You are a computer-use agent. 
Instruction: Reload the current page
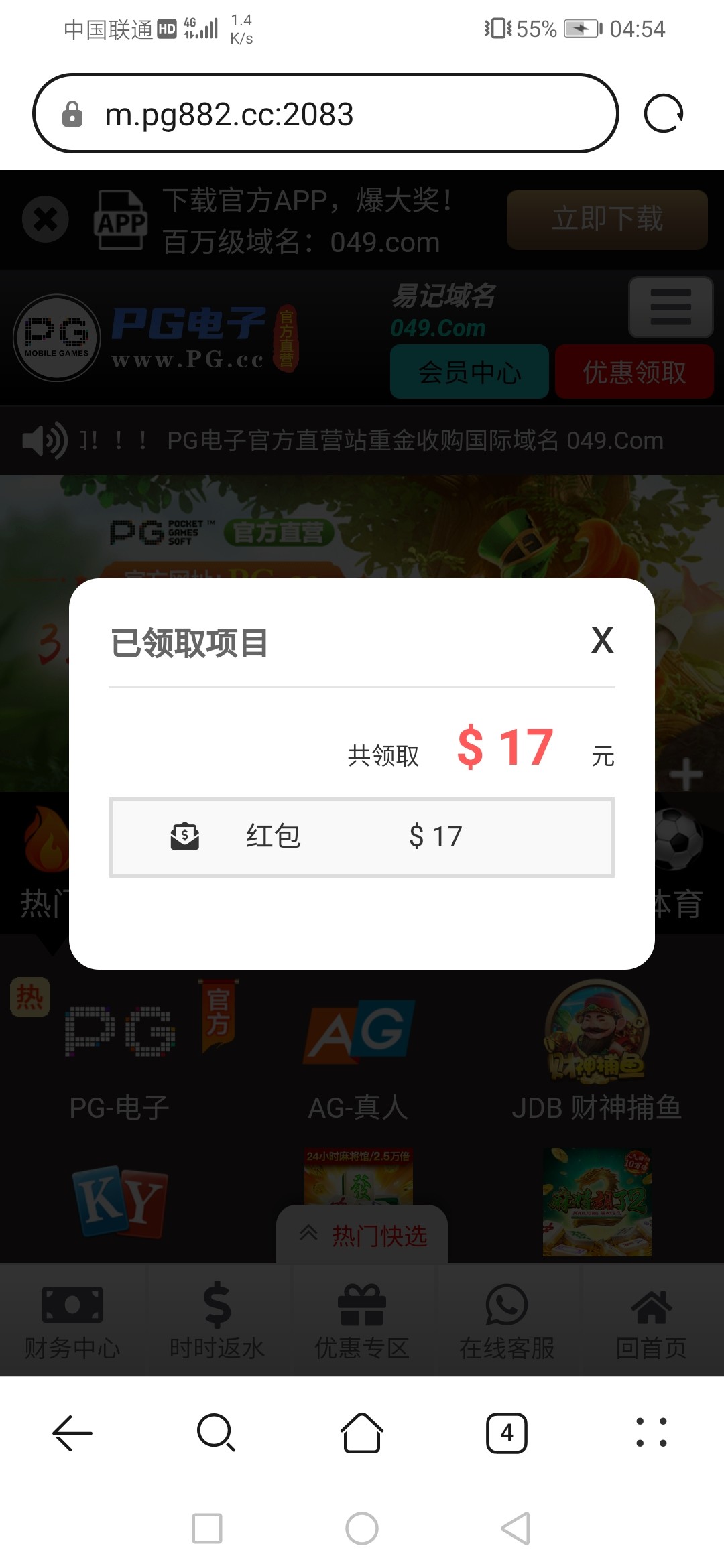pyautogui.click(x=663, y=114)
